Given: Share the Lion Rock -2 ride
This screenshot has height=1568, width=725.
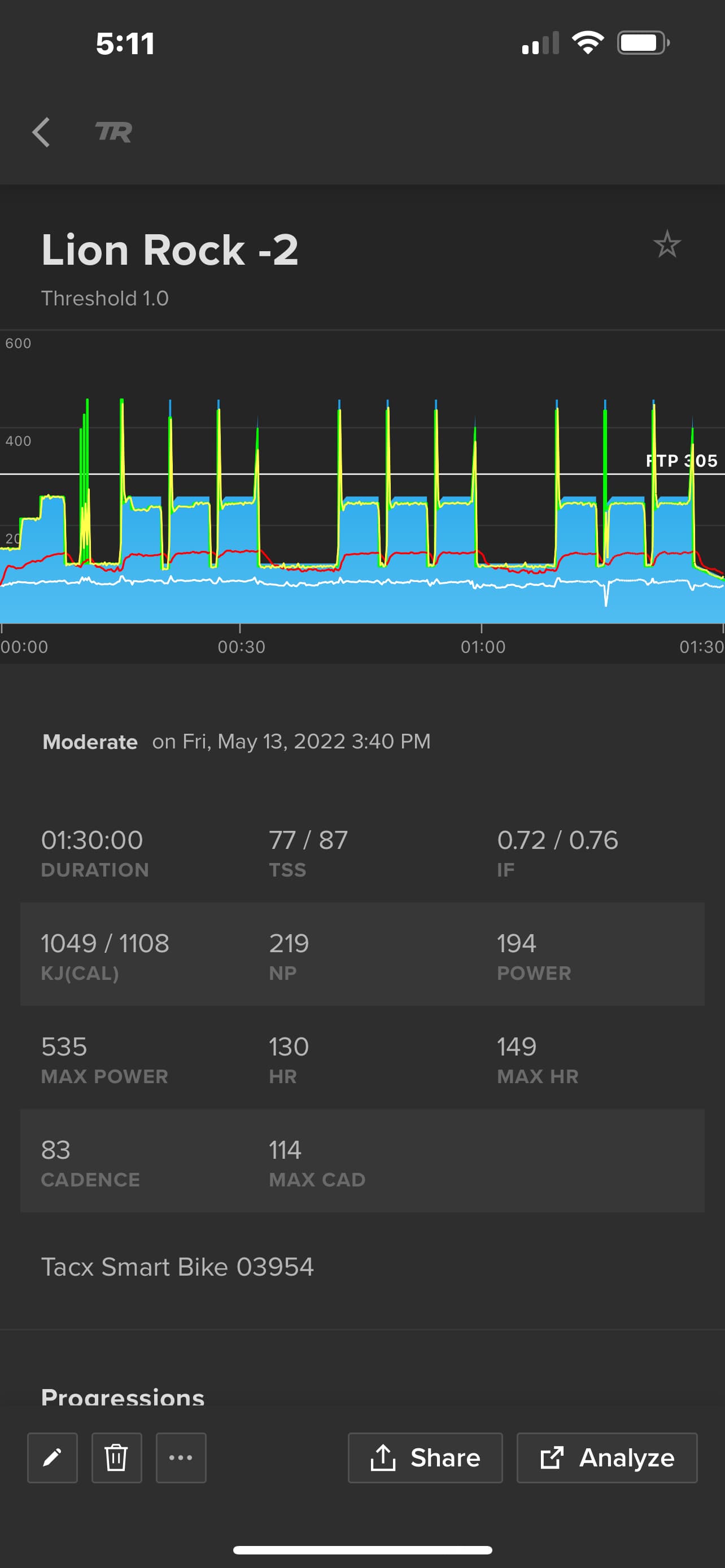Looking at the screenshot, I should 425,1457.
